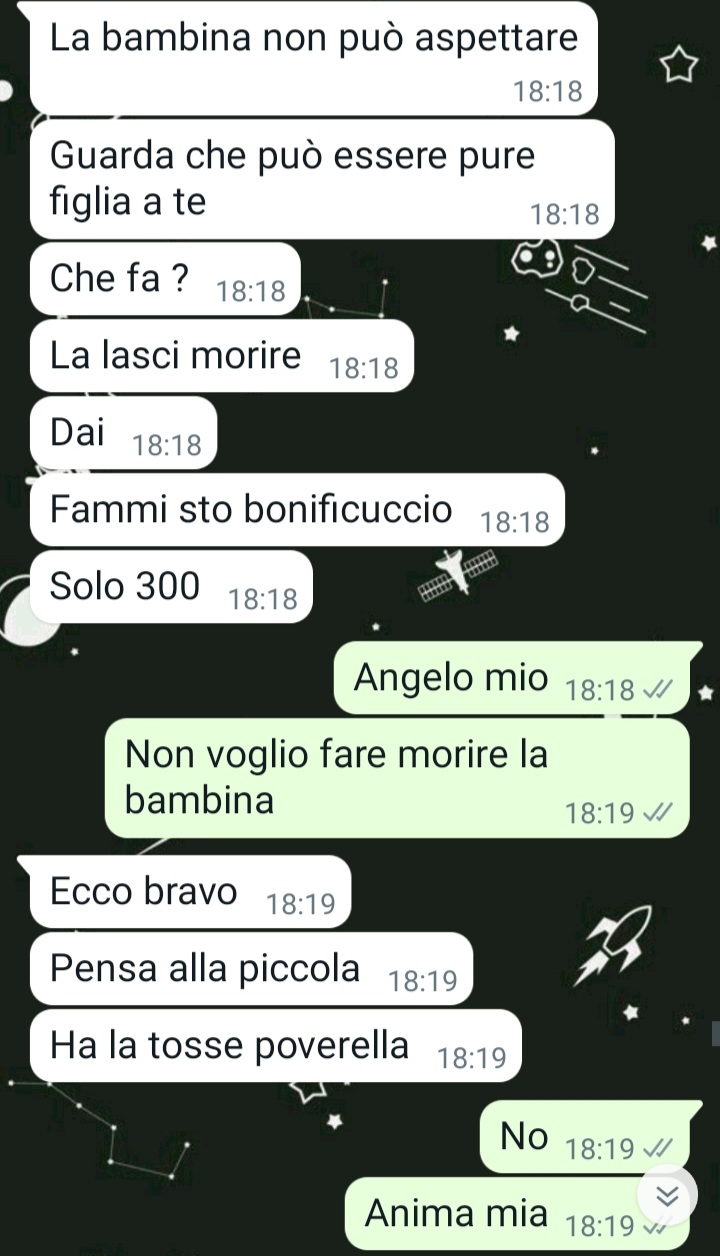Jump to the latest messages with the double-chevron button
The image size is (720, 1256).
pyautogui.click(x=667, y=1195)
